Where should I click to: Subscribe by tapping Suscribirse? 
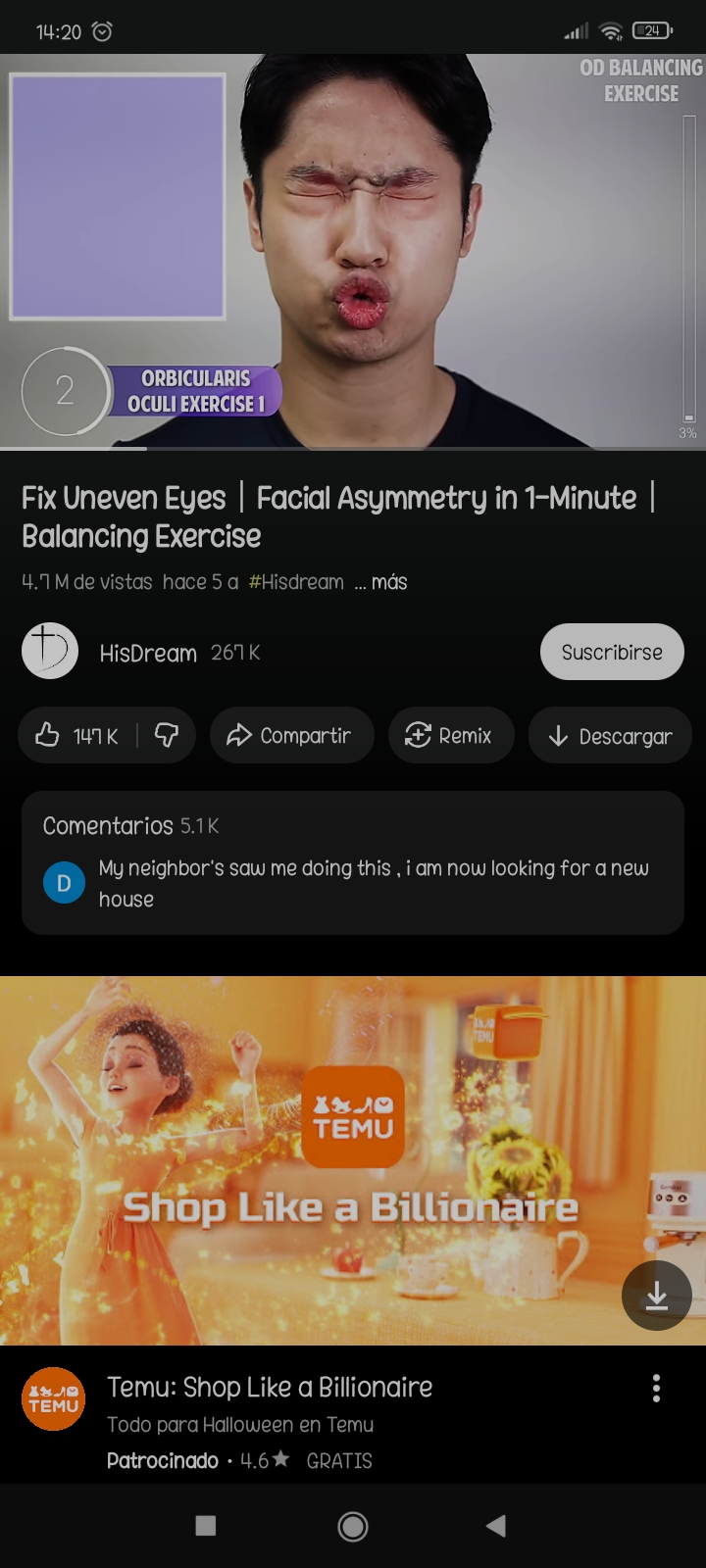611,651
